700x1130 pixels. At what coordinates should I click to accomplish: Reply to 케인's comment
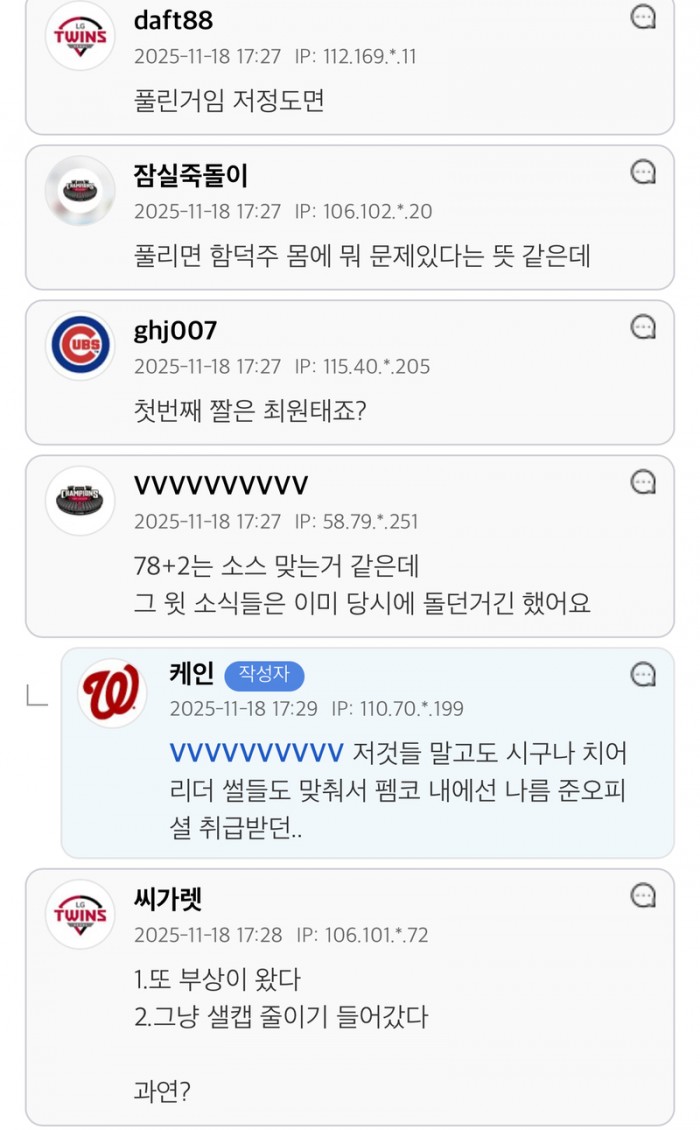[644, 674]
